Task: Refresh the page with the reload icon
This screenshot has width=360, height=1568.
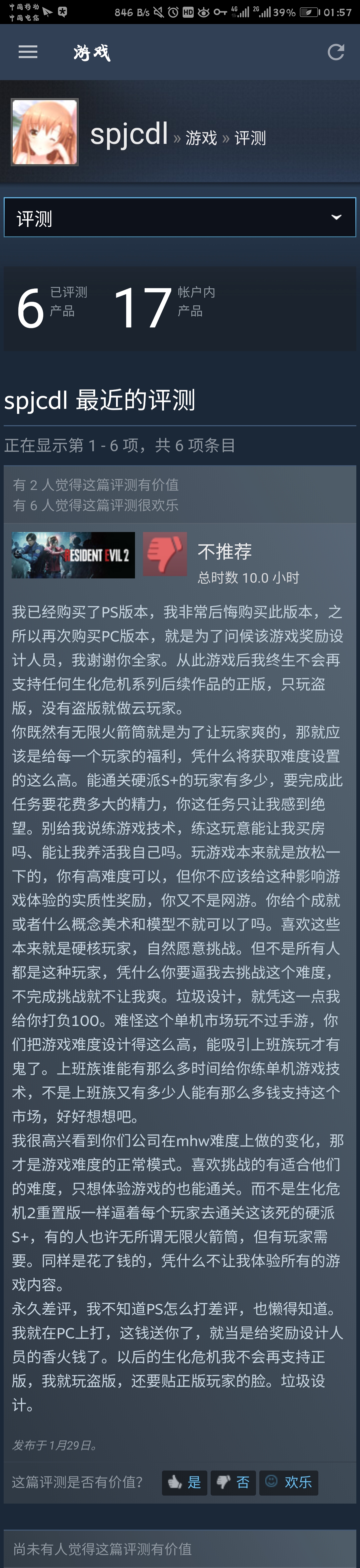Action: (336, 52)
